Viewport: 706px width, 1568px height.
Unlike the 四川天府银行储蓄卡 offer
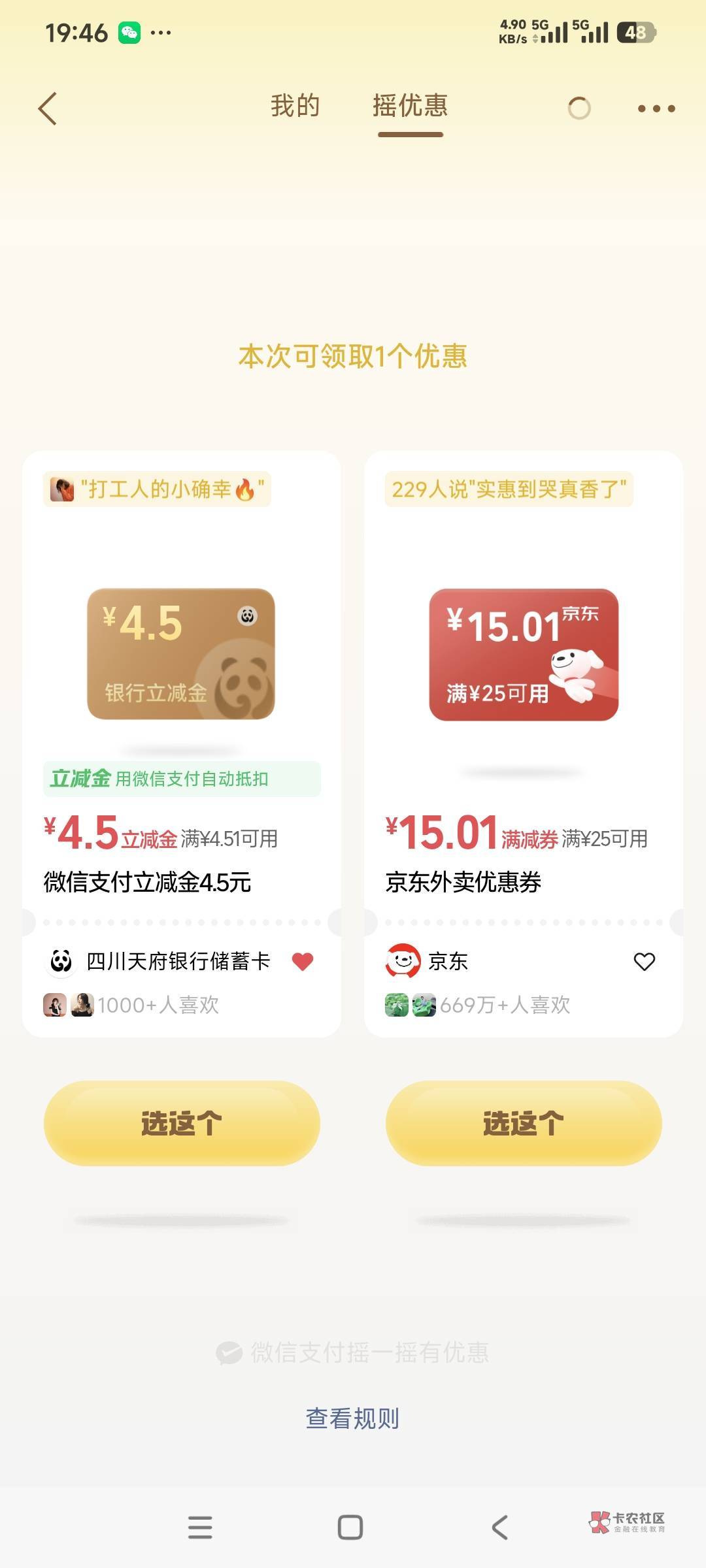303,961
